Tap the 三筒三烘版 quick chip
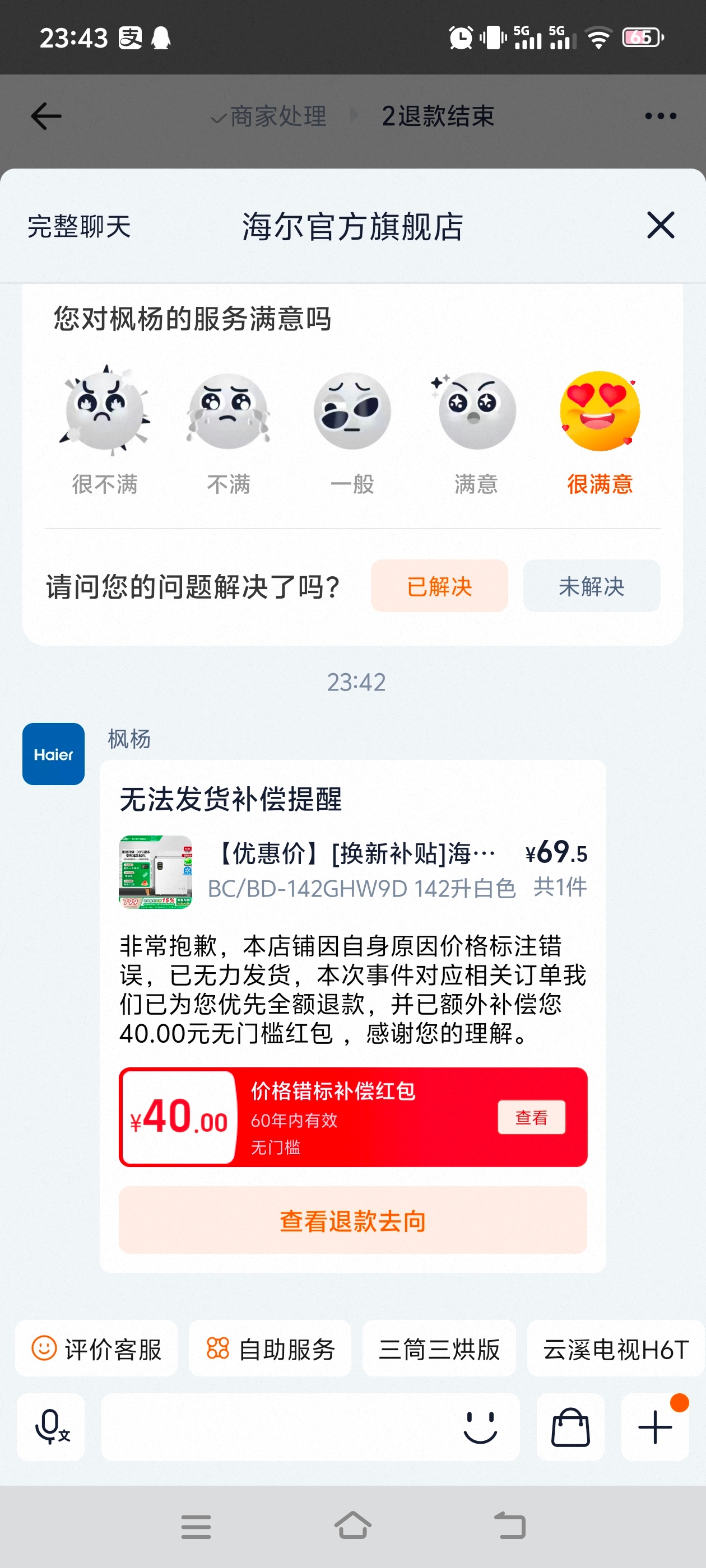 pyautogui.click(x=439, y=1349)
